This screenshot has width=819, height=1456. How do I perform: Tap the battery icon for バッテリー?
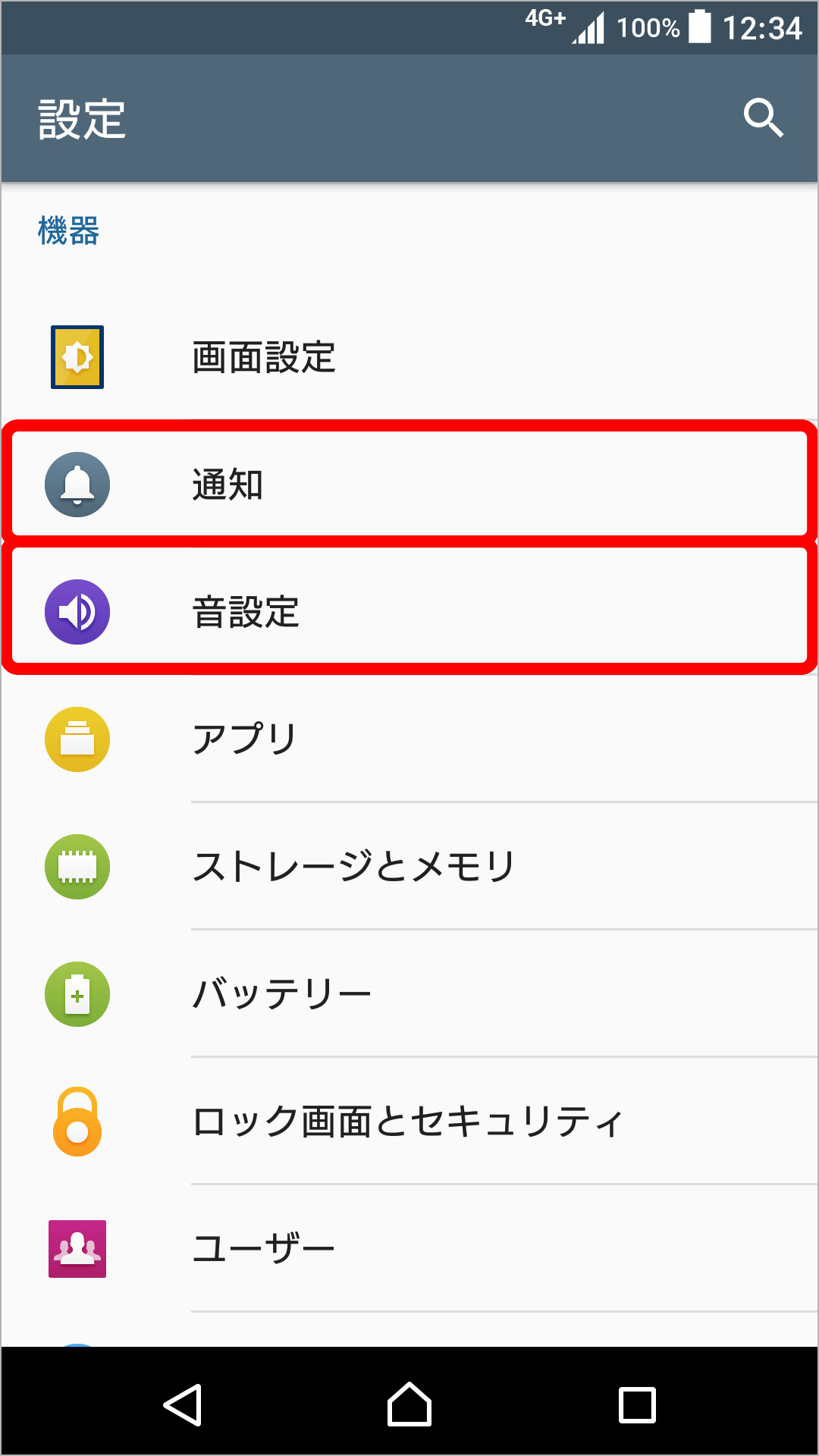77,993
